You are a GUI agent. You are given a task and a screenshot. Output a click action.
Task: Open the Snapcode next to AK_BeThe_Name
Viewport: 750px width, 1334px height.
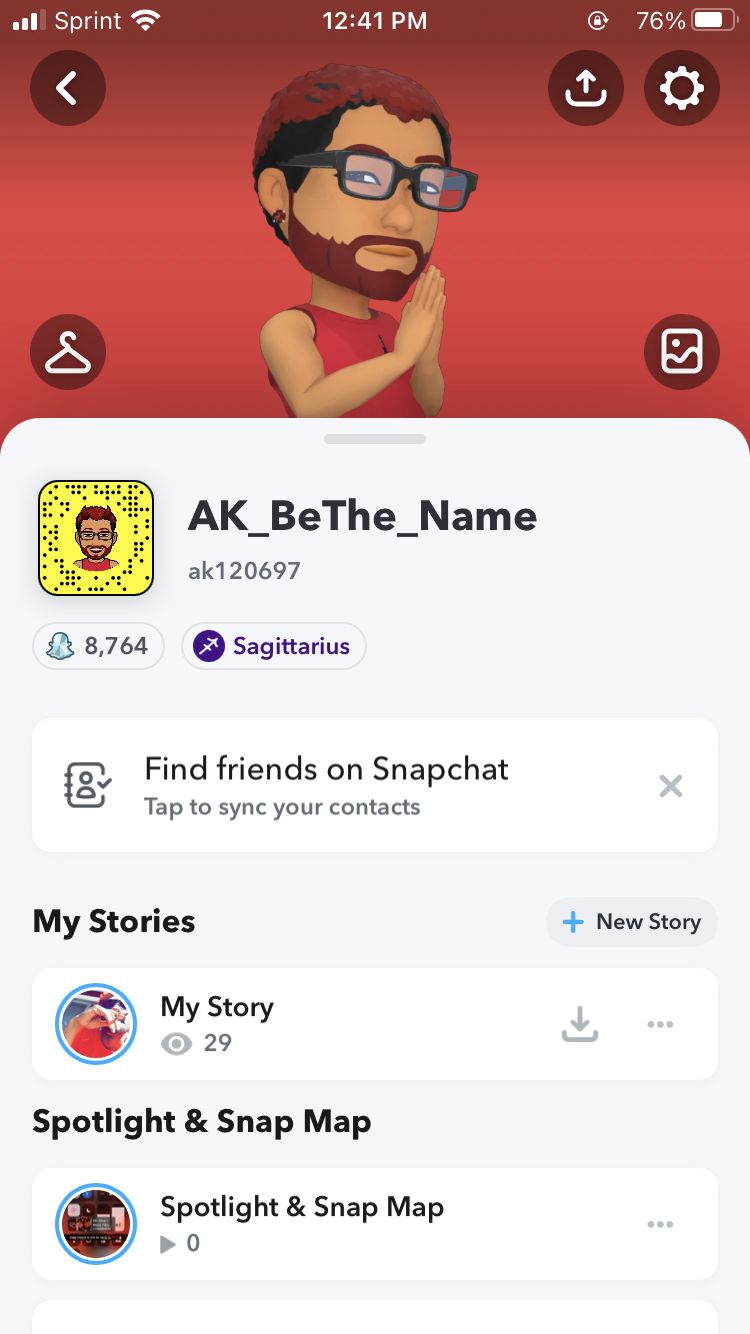(96, 538)
